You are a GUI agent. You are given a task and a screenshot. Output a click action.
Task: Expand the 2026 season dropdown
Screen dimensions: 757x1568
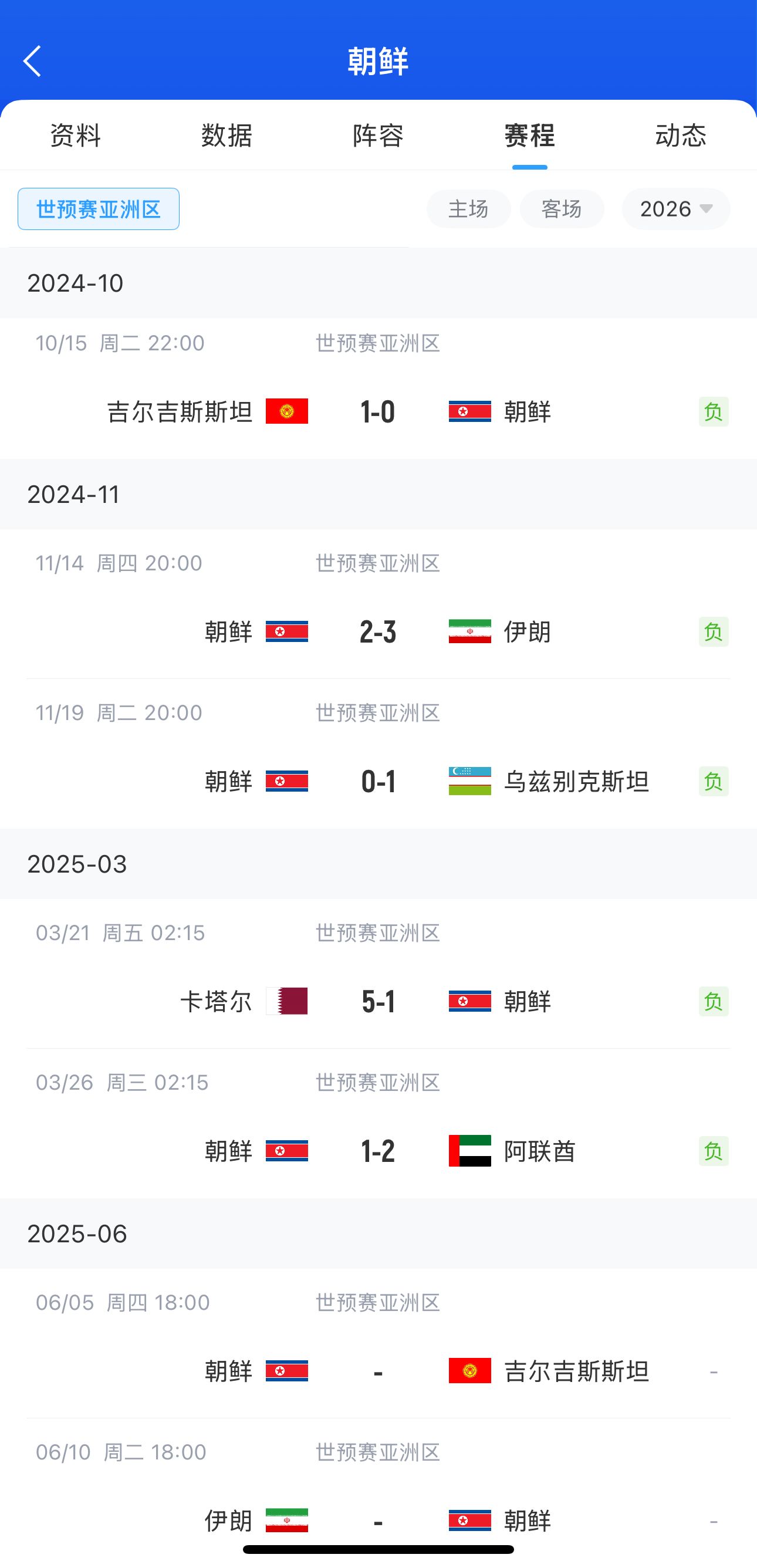pyautogui.click(x=675, y=209)
